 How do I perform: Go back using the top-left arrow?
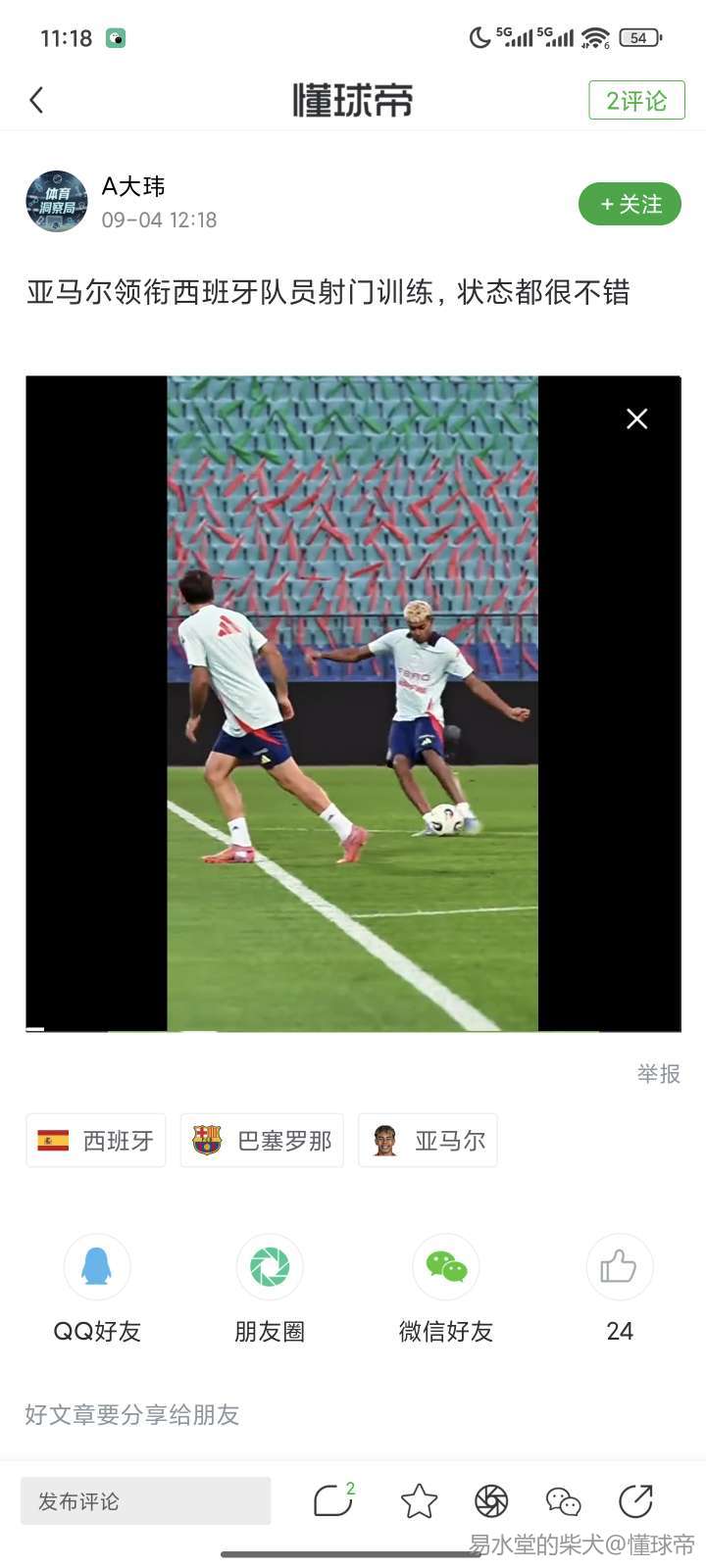pos(37,100)
